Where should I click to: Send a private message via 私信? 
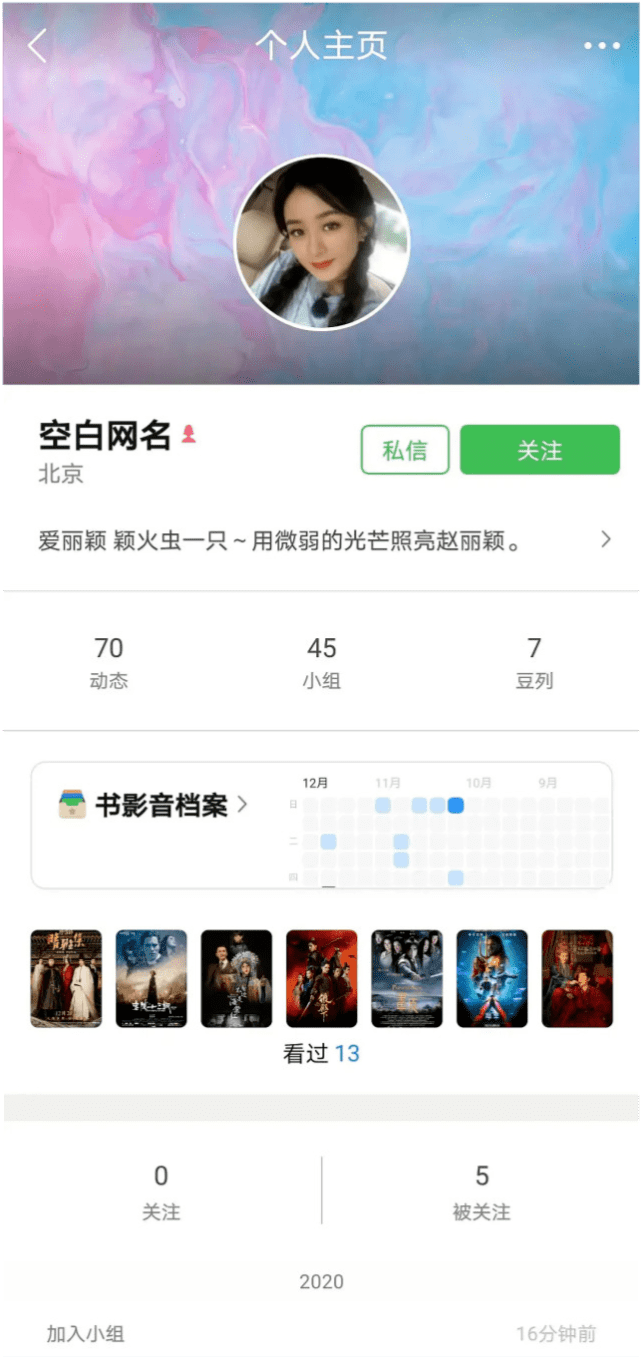click(404, 450)
